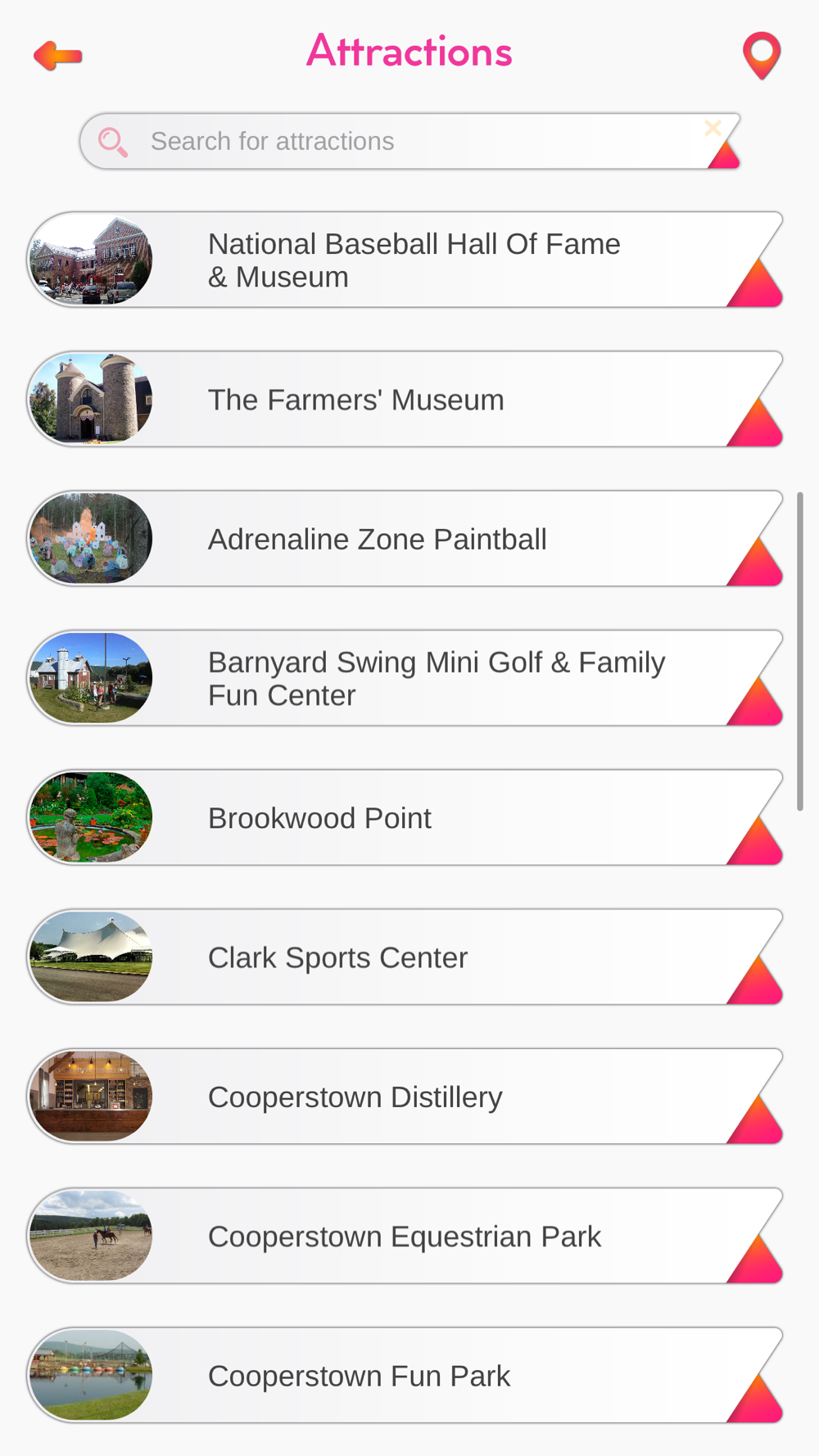Open Barnyard Swing Mini Golf & Family Fun Center
The height and width of the screenshot is (1456, 819).
pos(405,678)
